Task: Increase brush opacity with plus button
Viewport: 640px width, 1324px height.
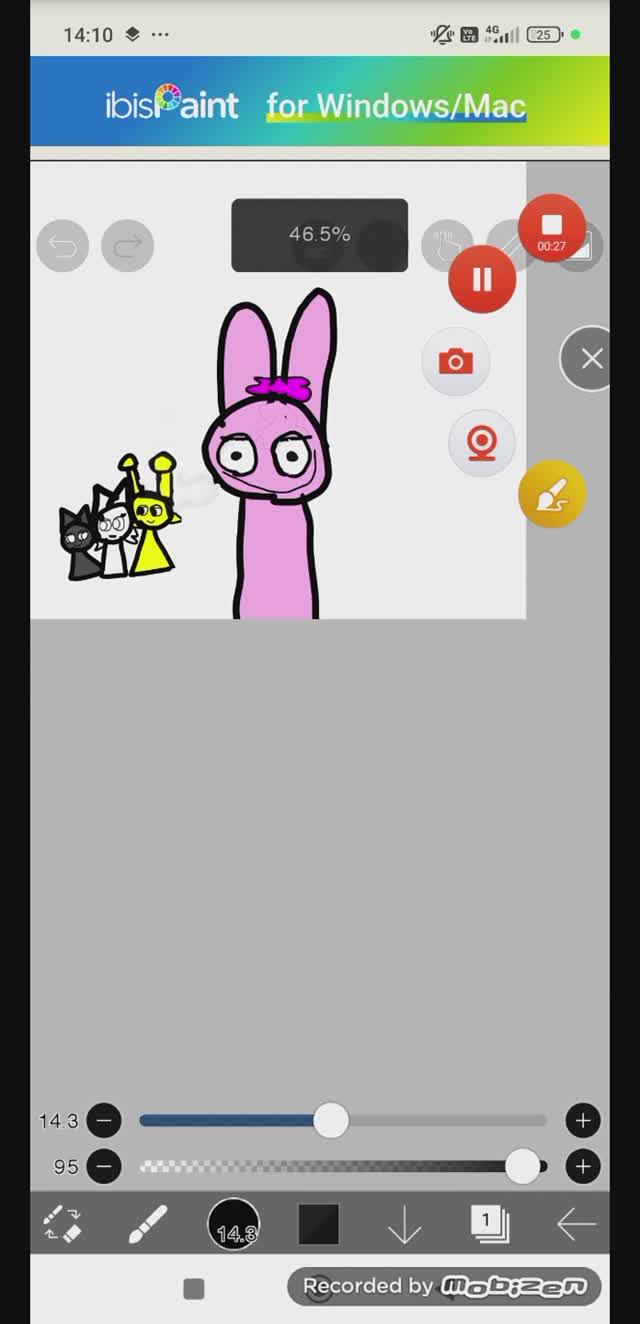Action: (x=583, y=1166)
